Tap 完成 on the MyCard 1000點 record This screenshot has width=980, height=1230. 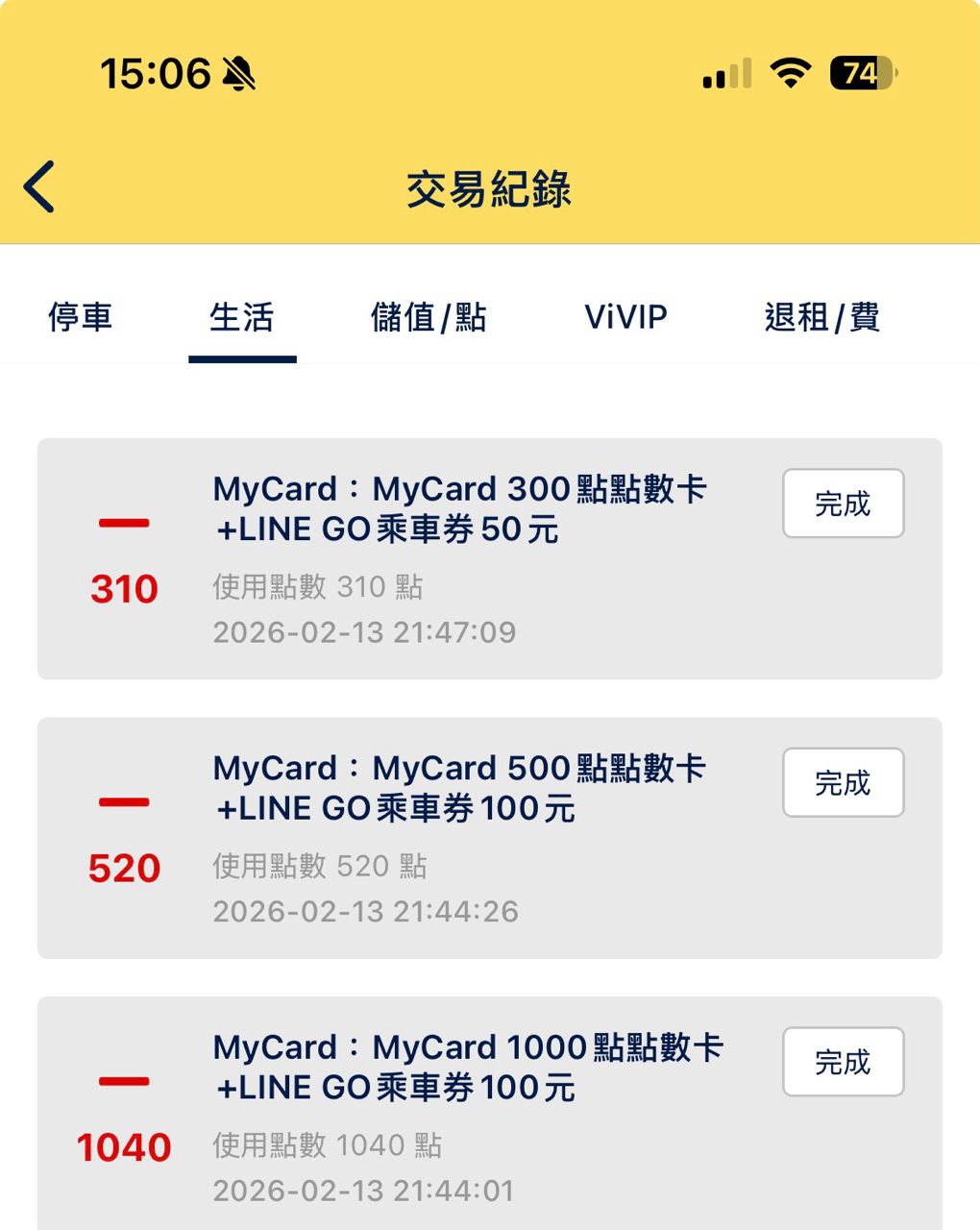tap(843, 1062)
